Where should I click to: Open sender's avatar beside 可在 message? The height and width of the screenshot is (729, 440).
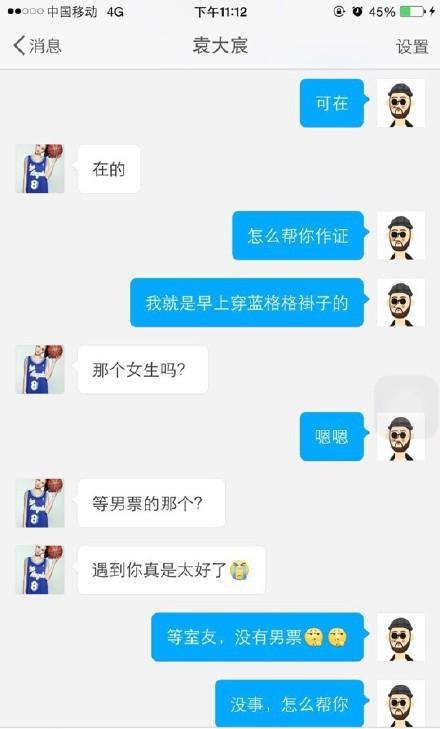point(401,103)
